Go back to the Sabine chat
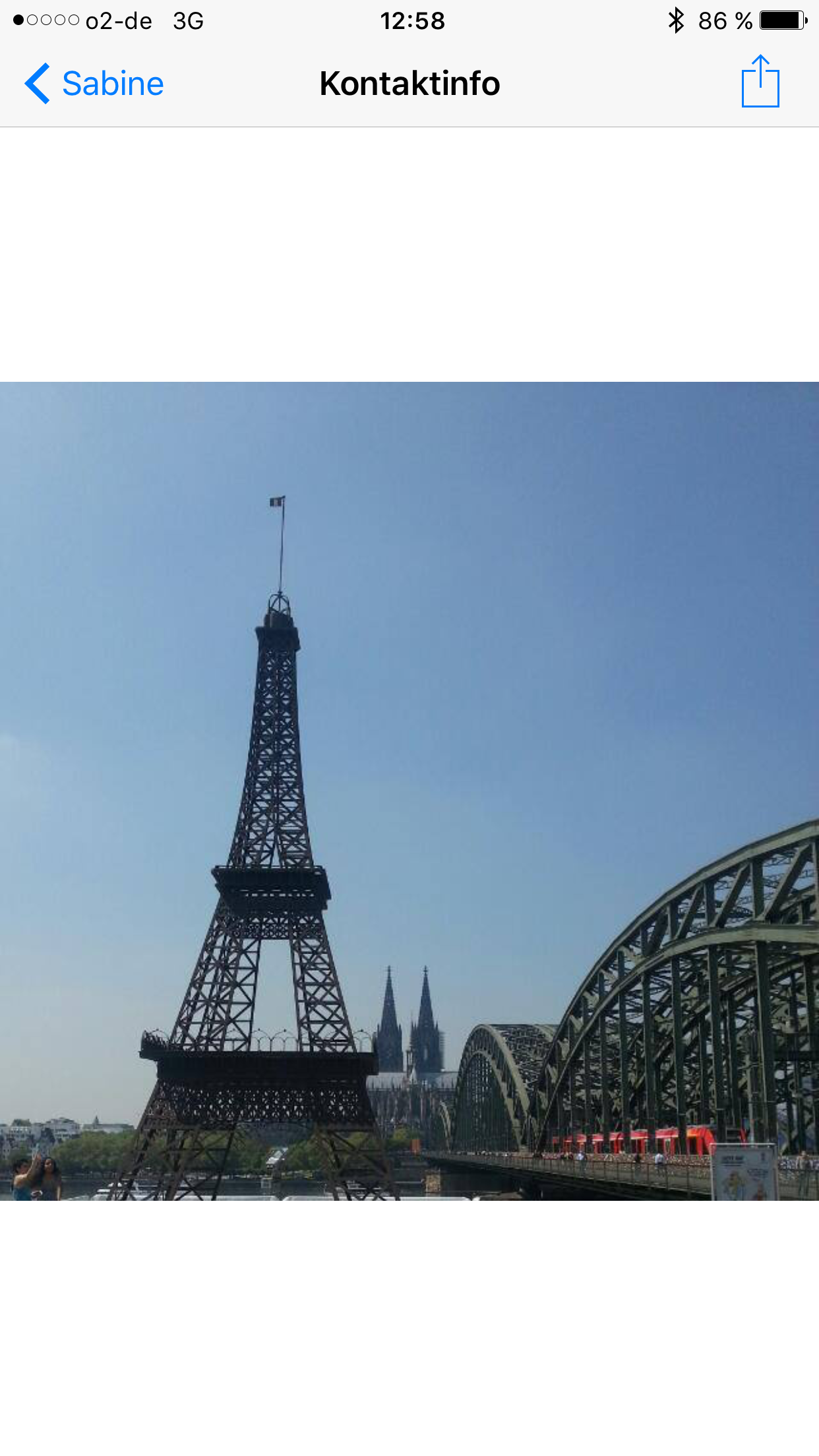Viewport: 819px width, 1456px height. click(94, 84)
